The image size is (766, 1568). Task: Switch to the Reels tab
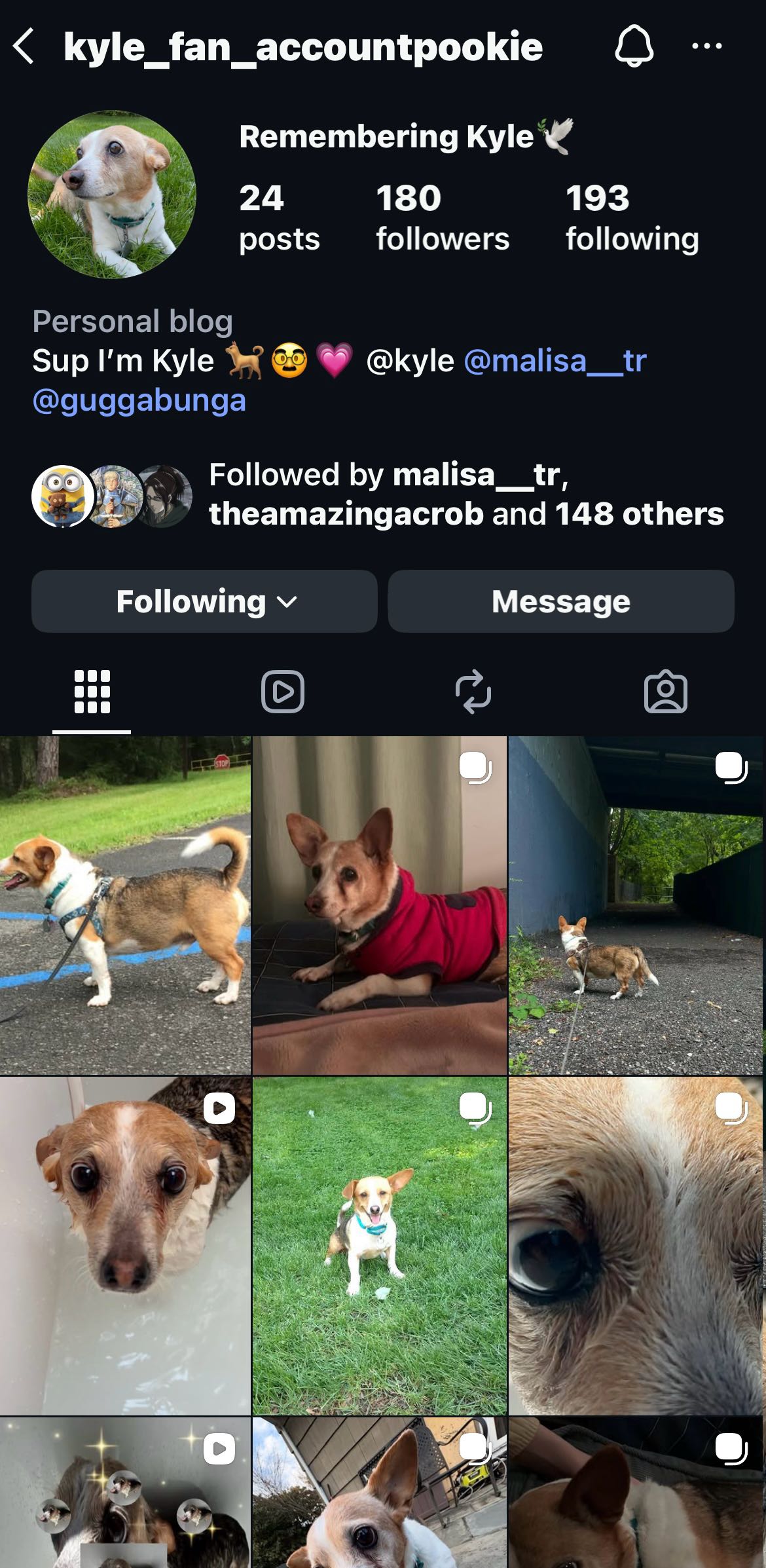click(283, 692)
